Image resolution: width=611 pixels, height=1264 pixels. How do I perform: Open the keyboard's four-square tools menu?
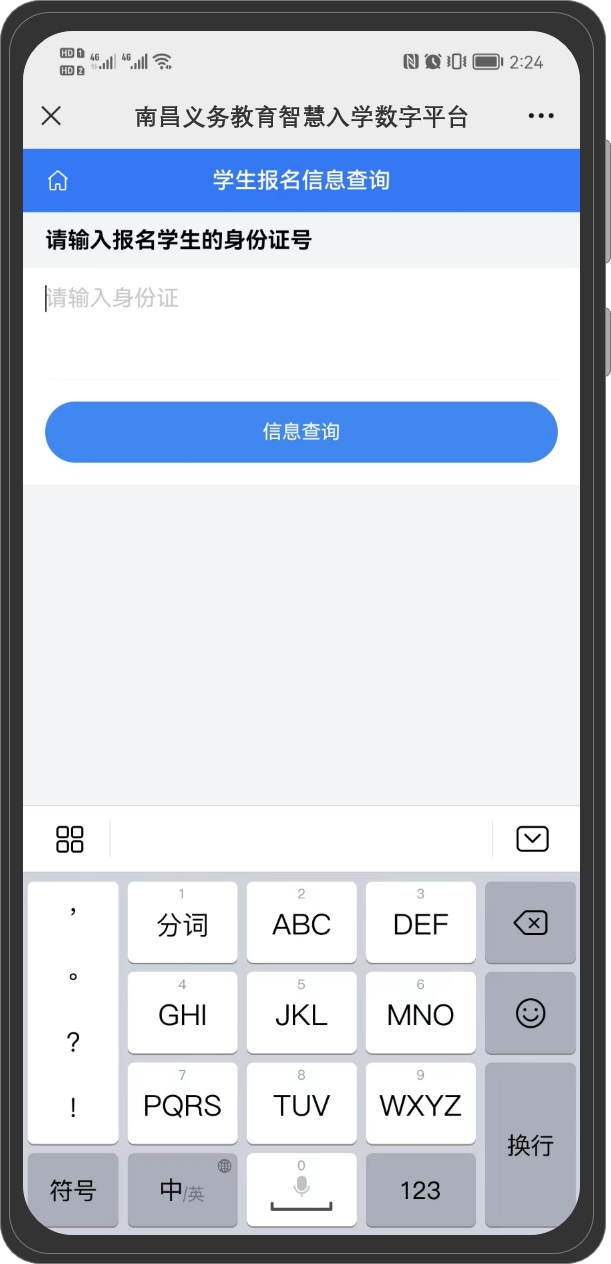click(70, 839)
